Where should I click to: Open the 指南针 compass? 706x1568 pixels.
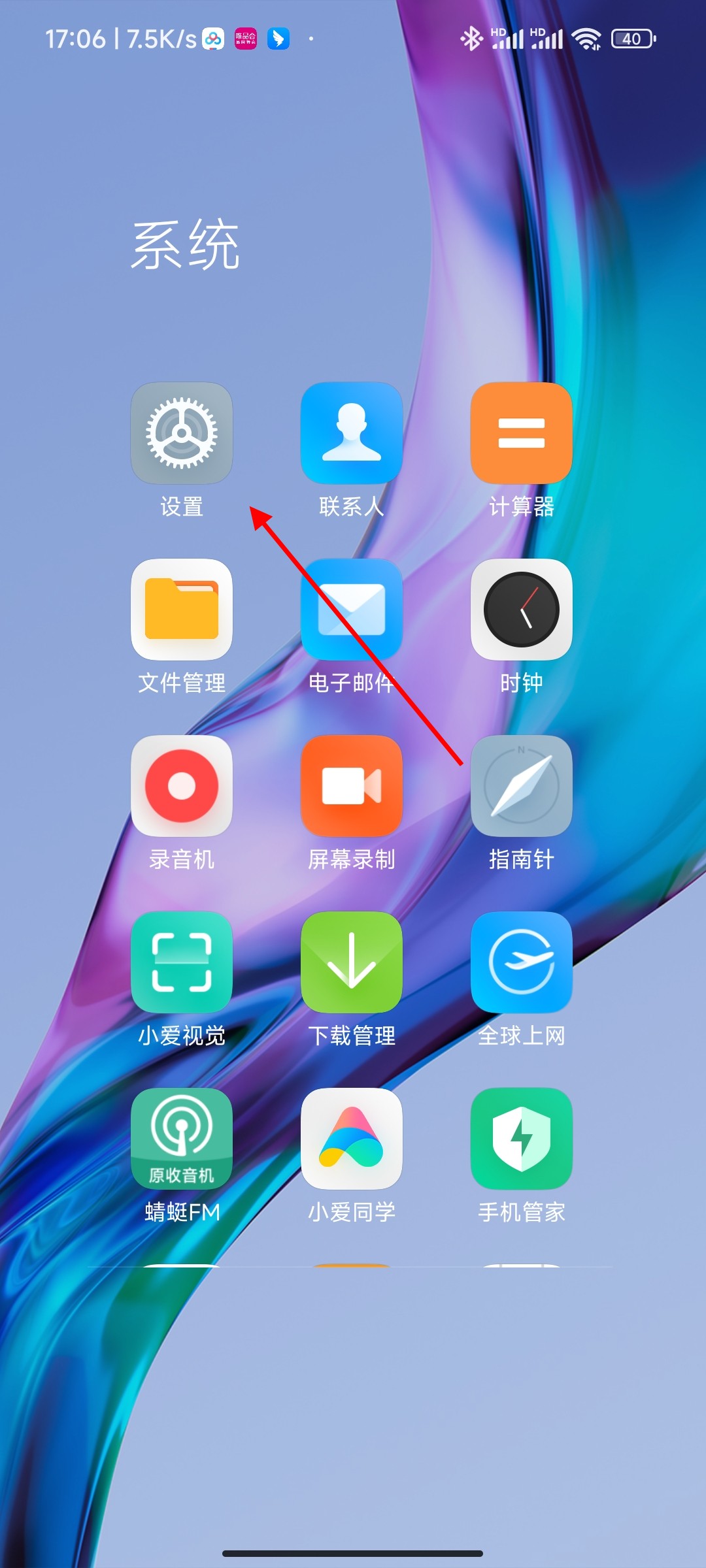[522, 786]
